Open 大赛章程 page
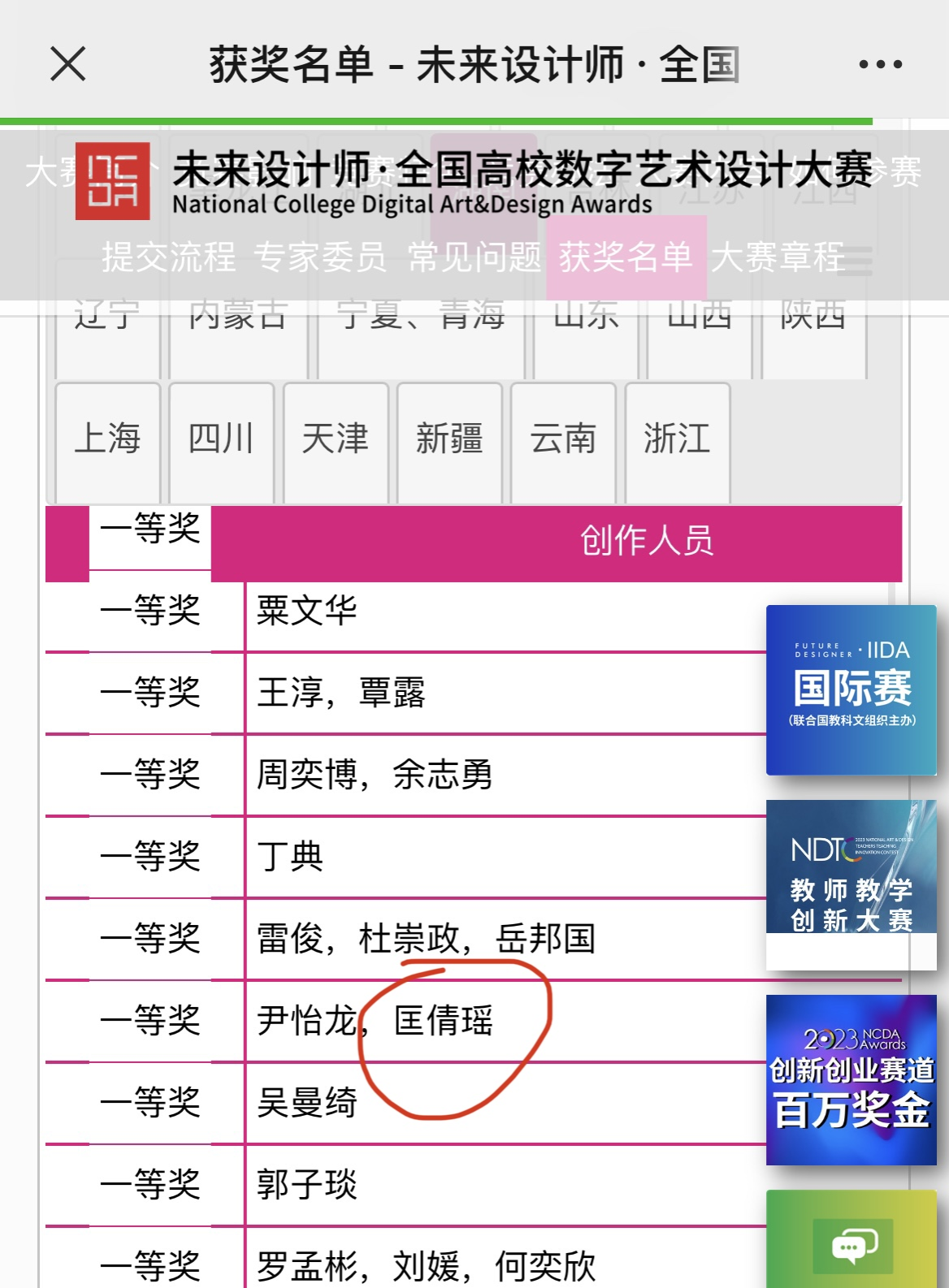Viewport: 949px width, 1288px height. (778, 257)
